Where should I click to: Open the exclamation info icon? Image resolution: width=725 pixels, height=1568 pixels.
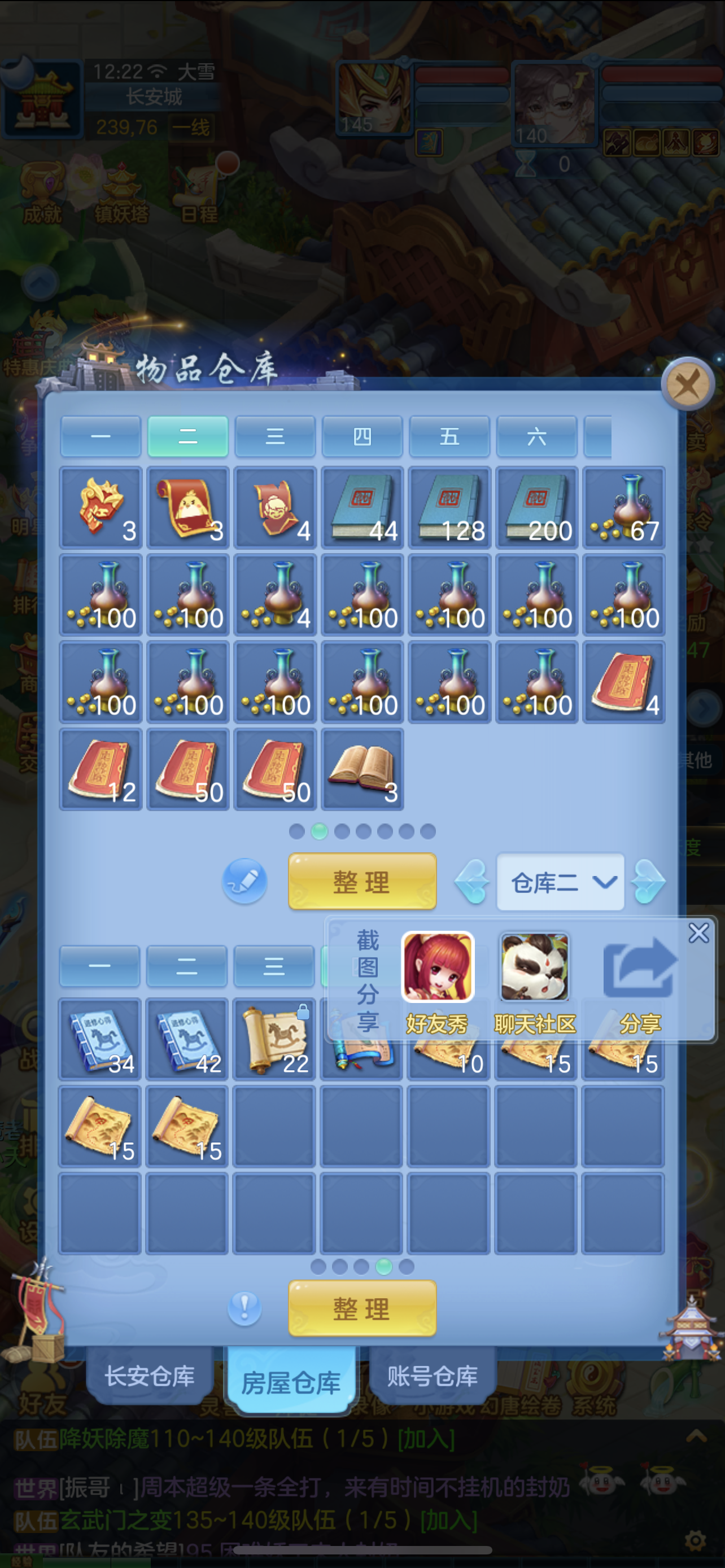244,1307
